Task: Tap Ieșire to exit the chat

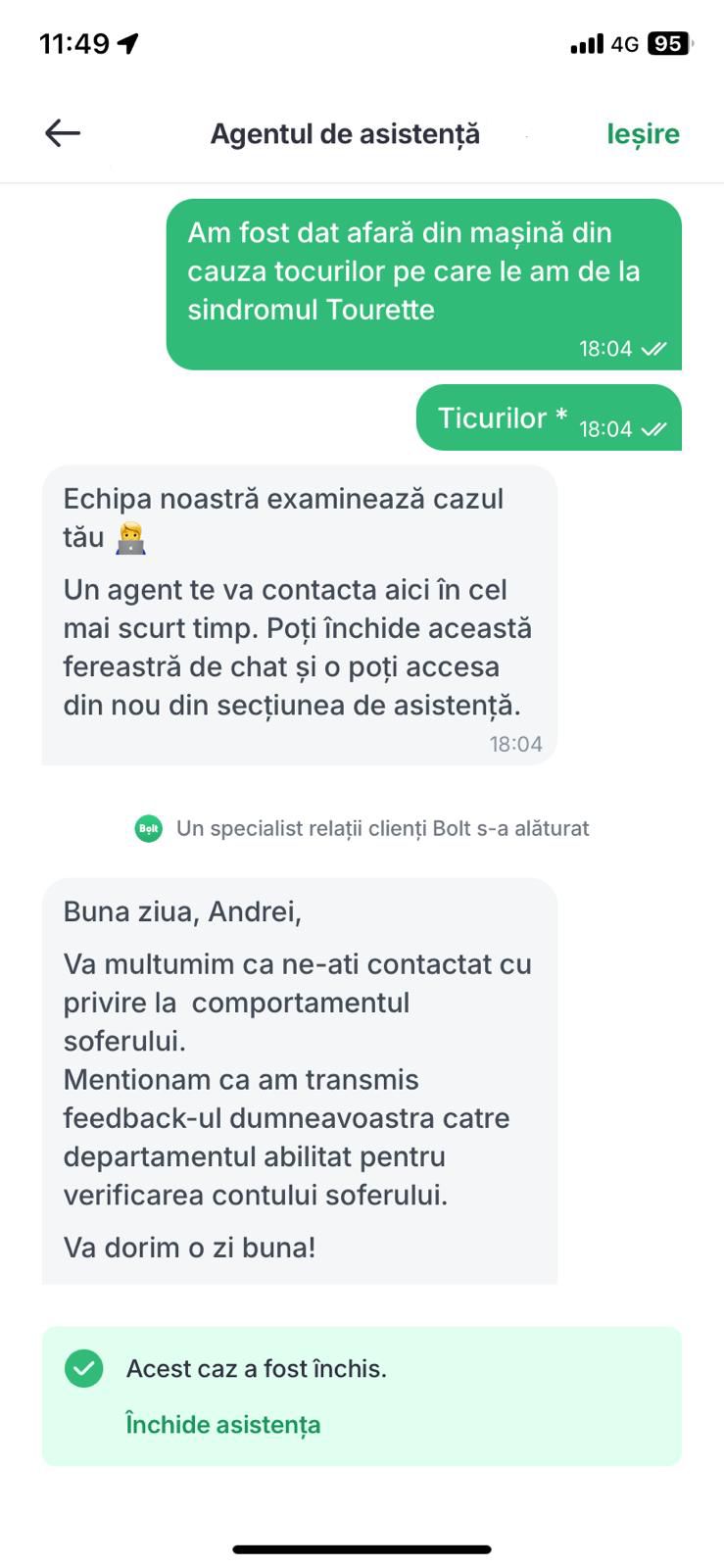Action: tap(643, 134)
